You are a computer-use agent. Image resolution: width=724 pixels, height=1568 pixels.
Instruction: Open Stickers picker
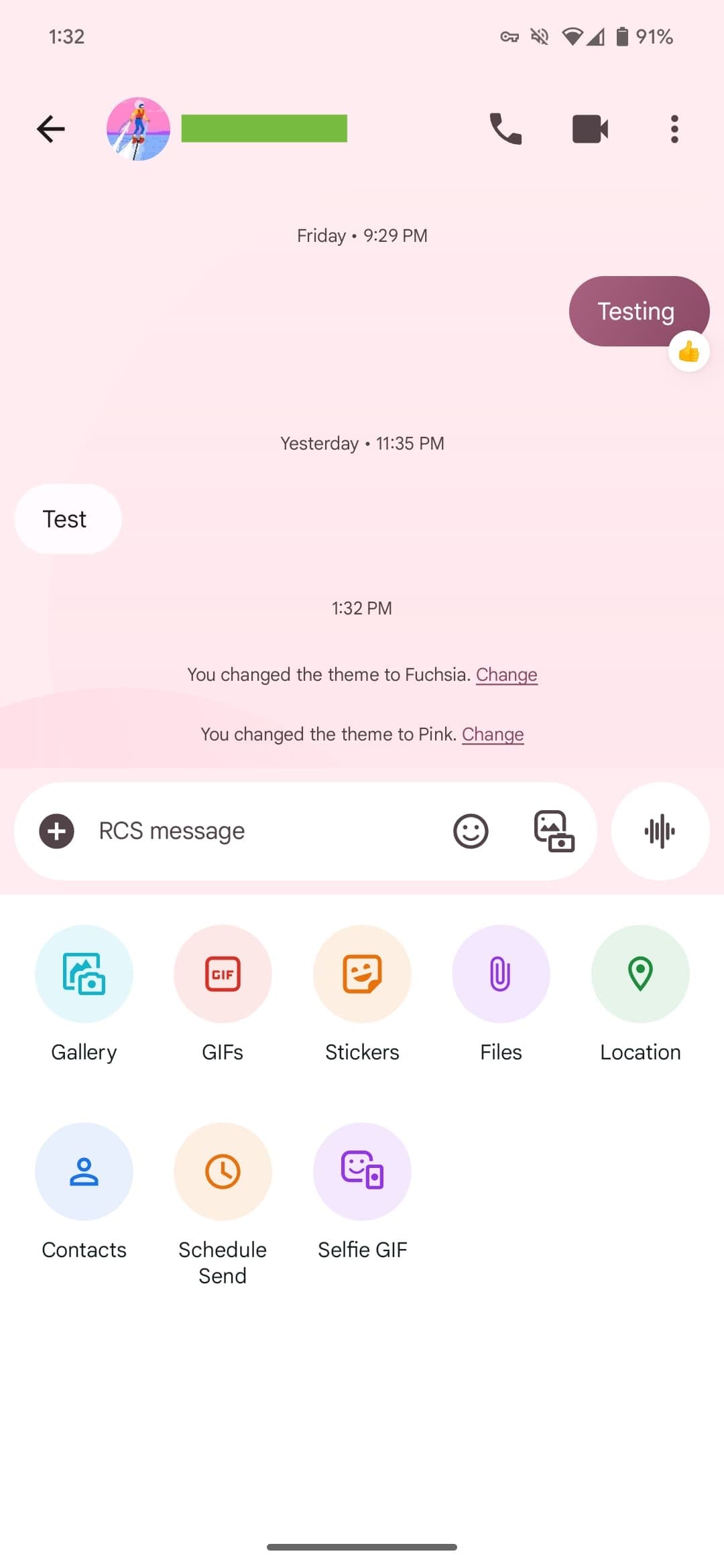click(x=362, y=974)
